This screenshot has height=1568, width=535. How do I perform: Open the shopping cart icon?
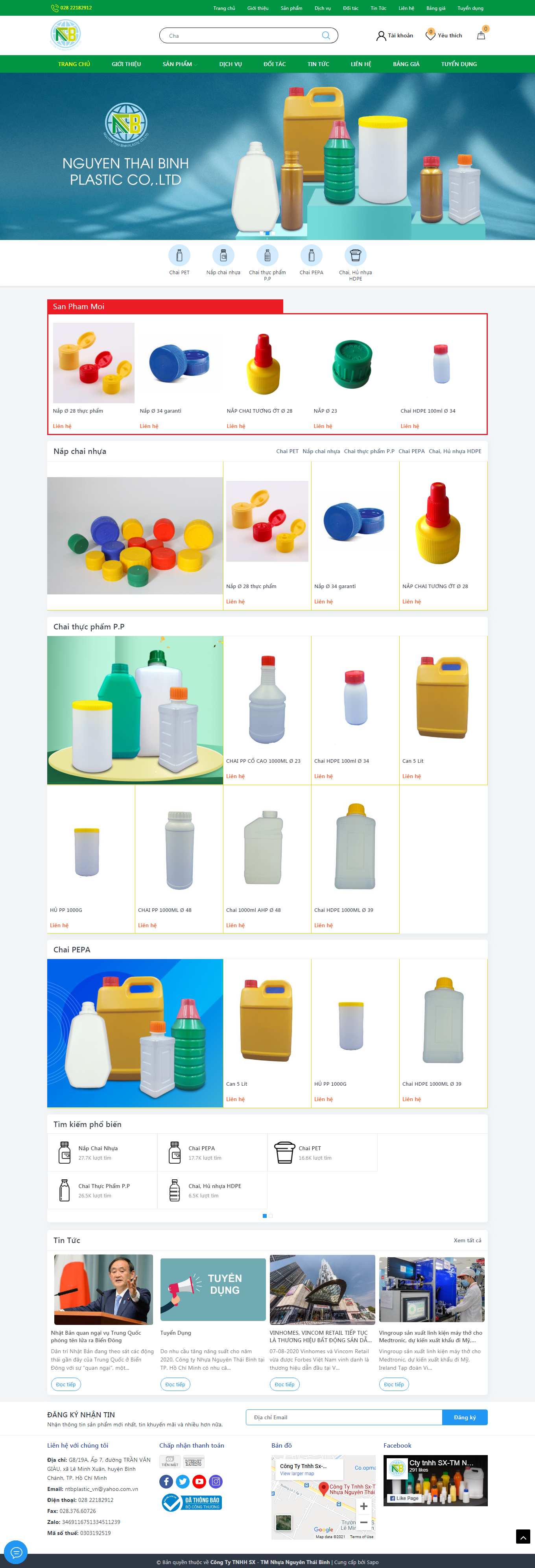(x=481, y=35)
